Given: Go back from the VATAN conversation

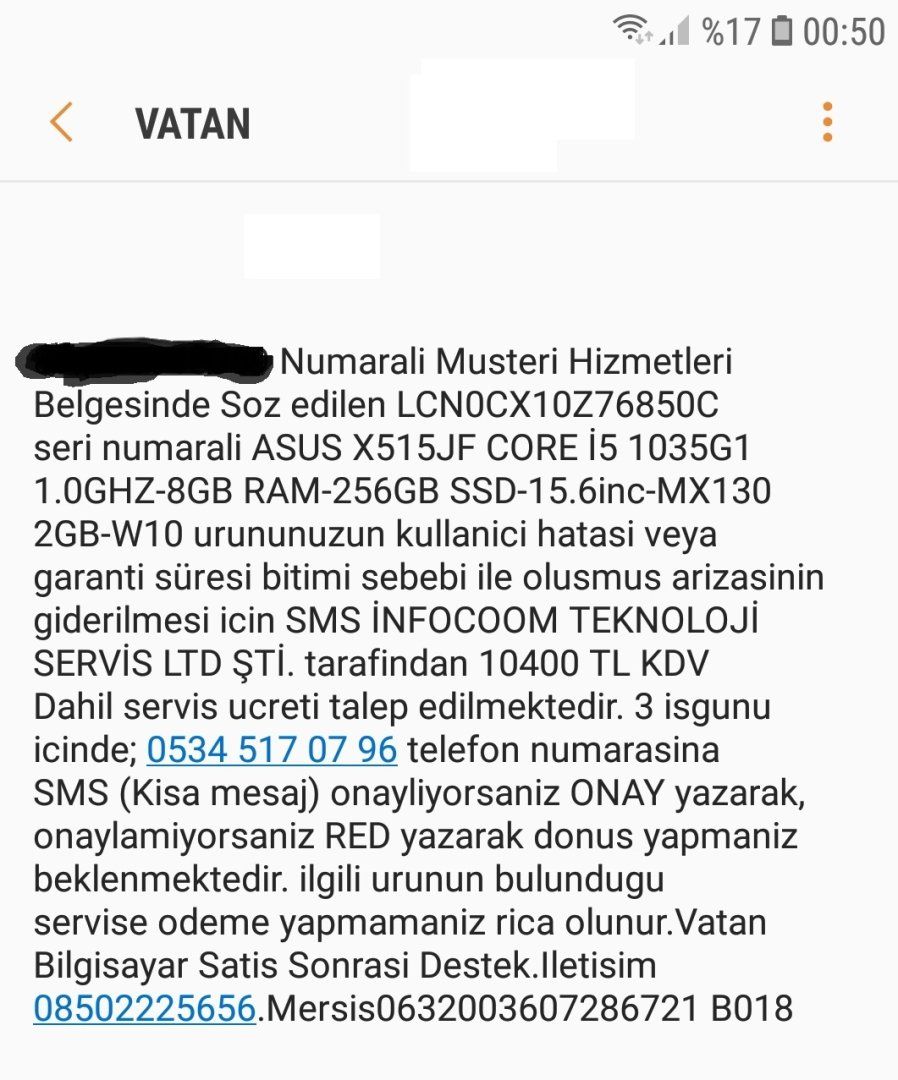Looking at the screenshot, I should pos(62,123).
